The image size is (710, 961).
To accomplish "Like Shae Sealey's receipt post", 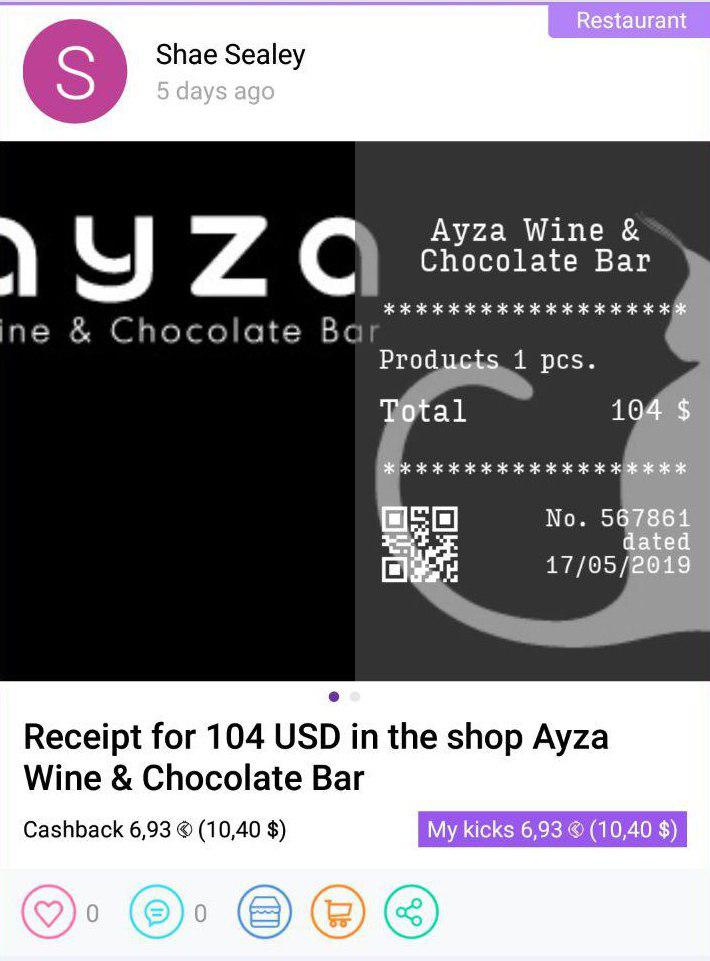I will coord(49,912).
